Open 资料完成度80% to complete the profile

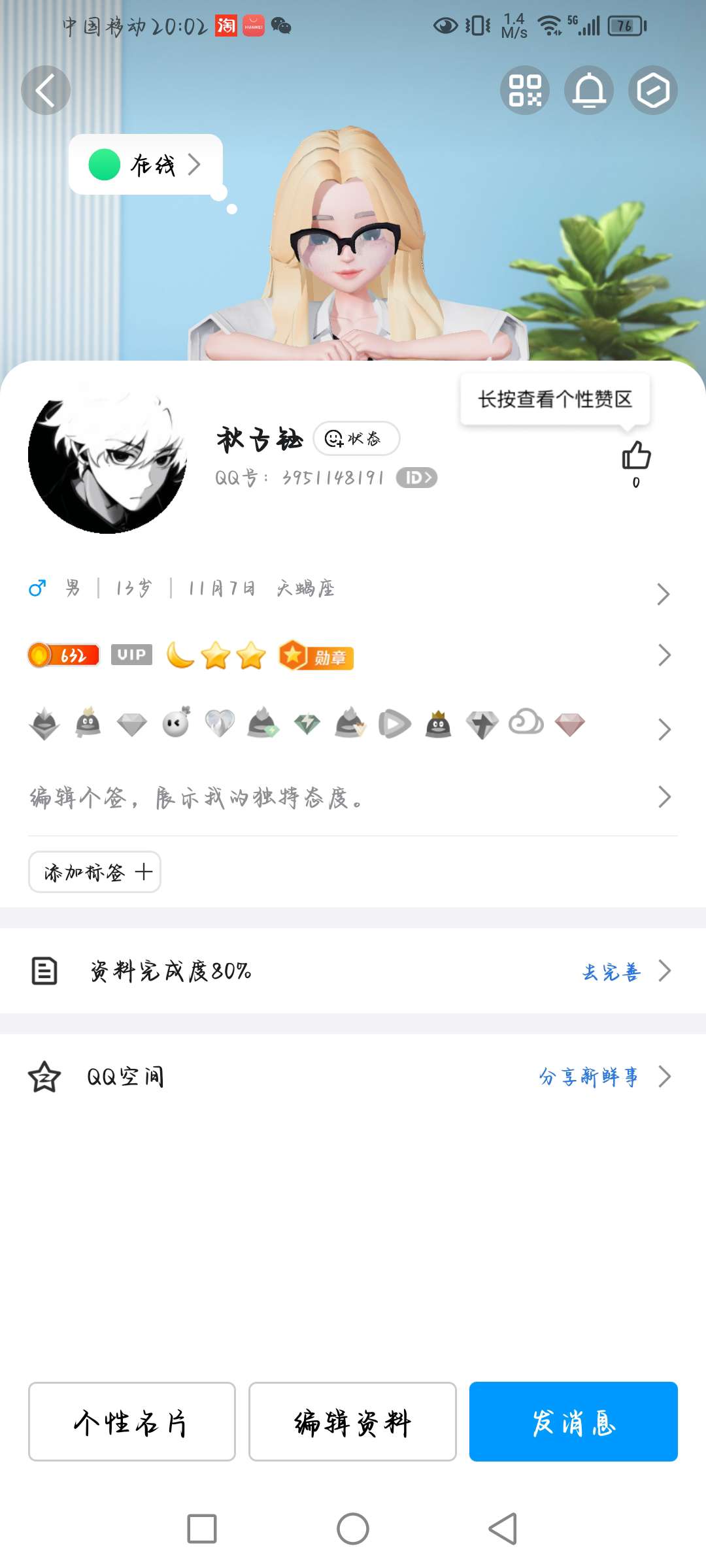click(x=353, y=972)
